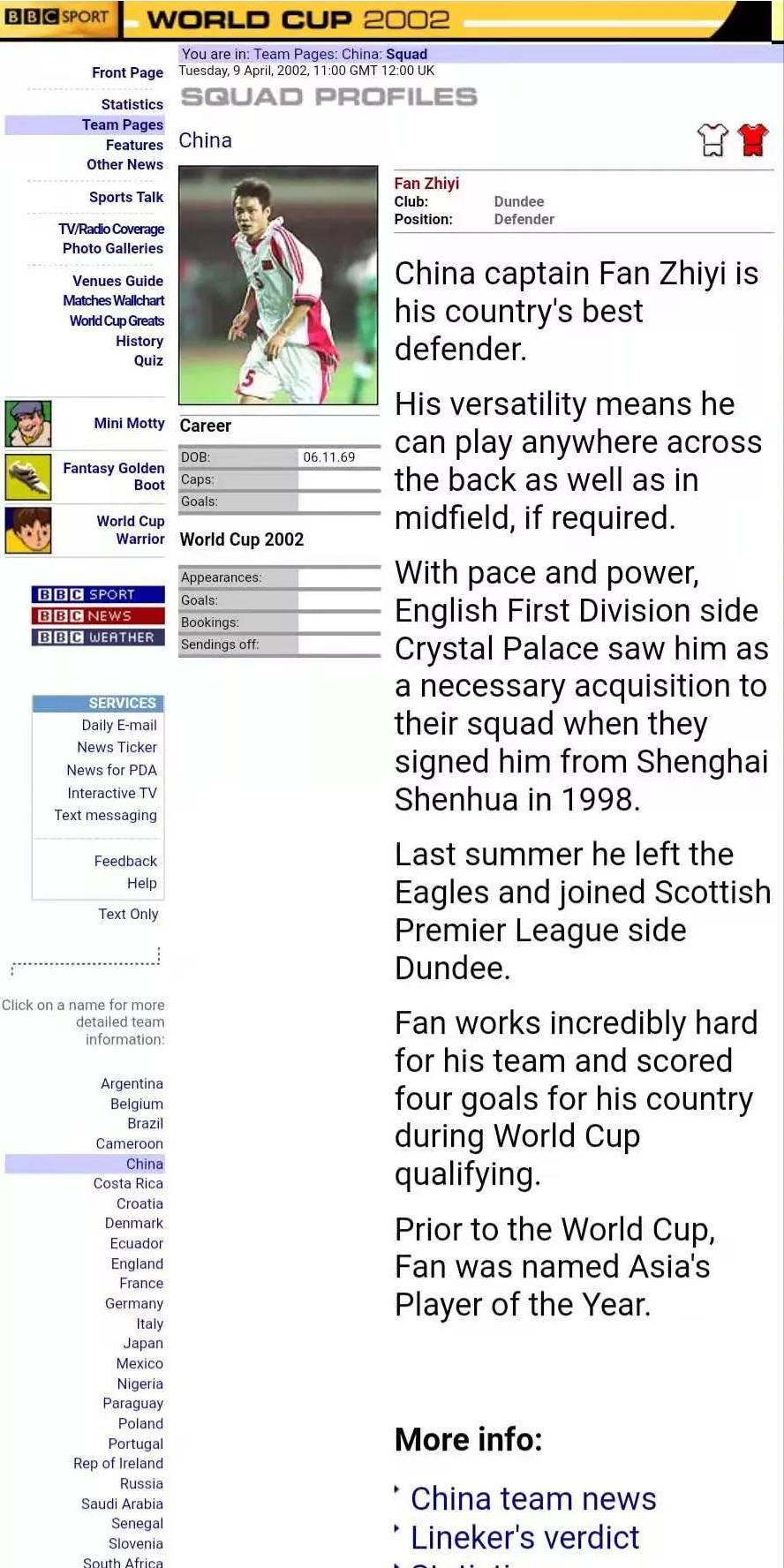Open the Photo Galleries link
784x1568 pixels.
[112, 248]
